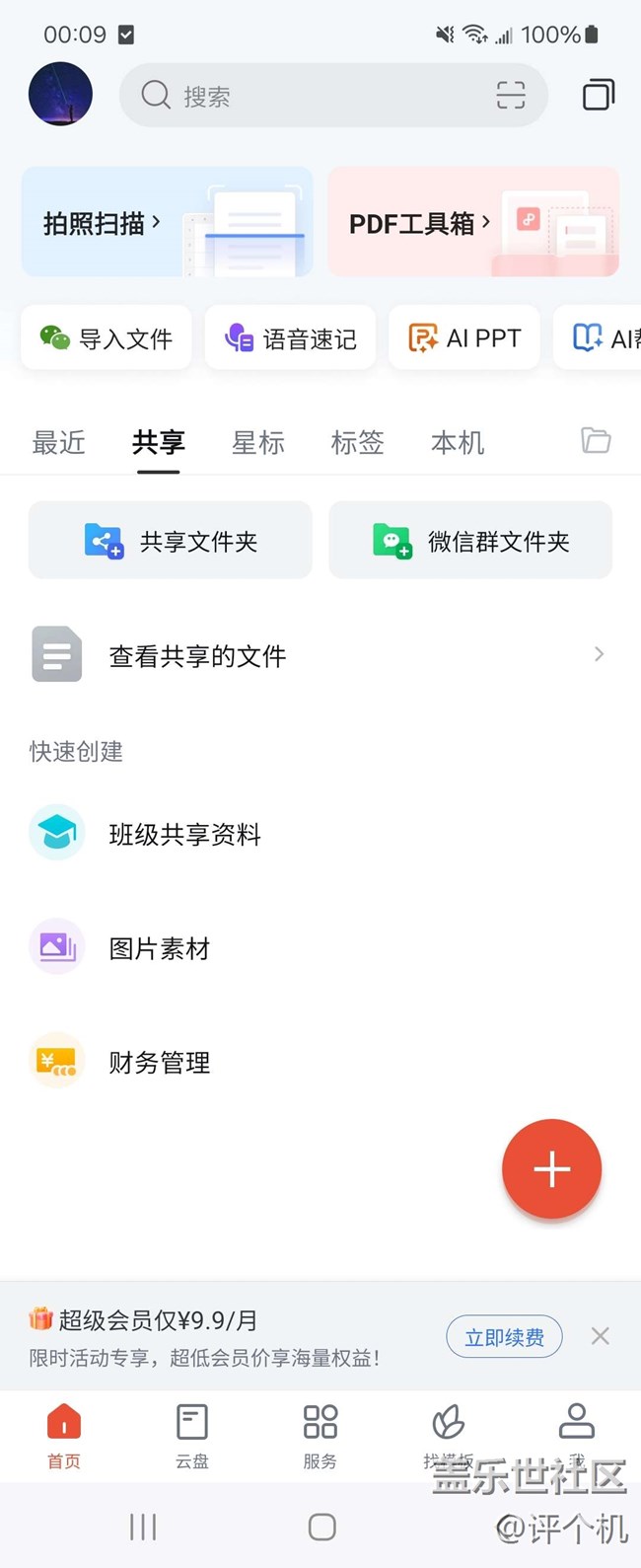This screenshot has height=1568, width=641.
Task: Launch AI PPT
Action: pos(464,338)
